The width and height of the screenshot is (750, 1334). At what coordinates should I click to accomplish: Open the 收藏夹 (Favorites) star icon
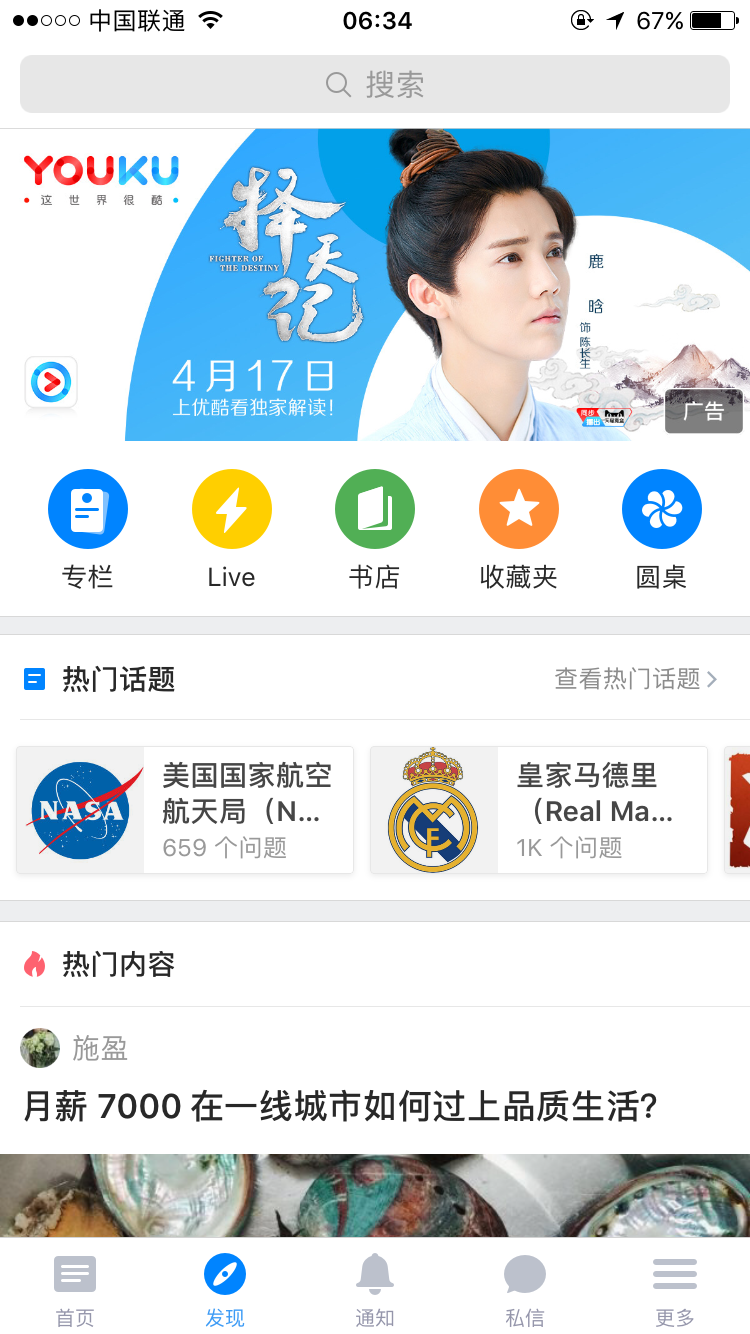[x=518, y=508]
